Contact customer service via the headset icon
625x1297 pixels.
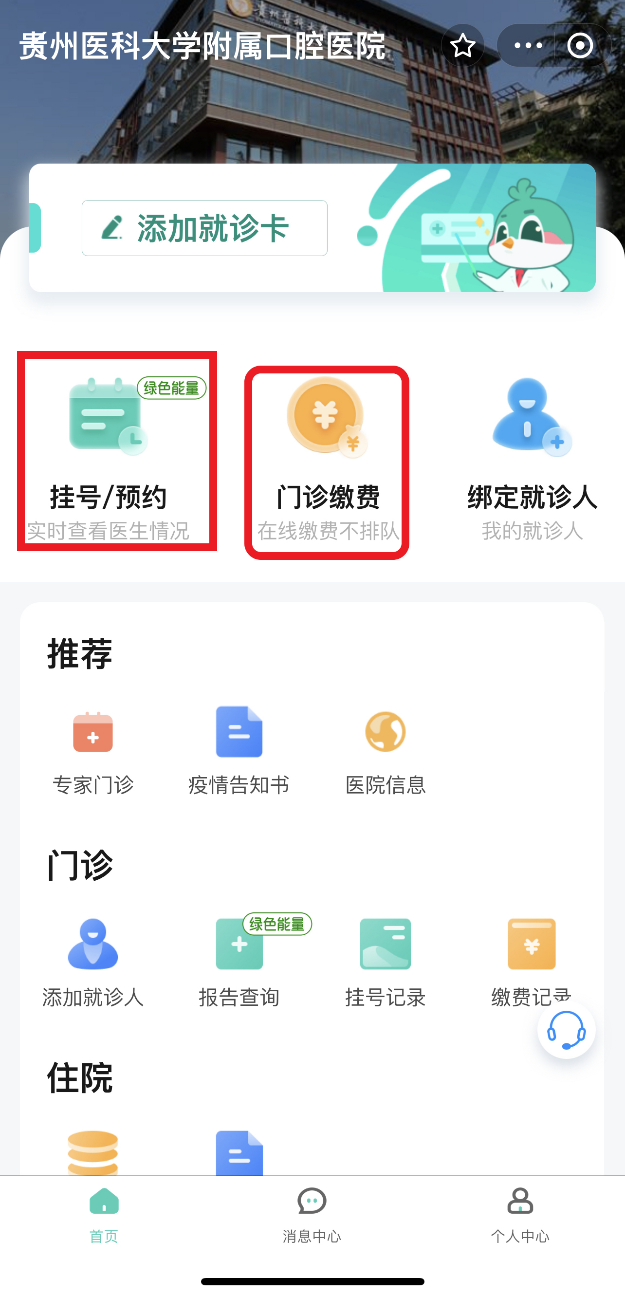point(567,1030)
